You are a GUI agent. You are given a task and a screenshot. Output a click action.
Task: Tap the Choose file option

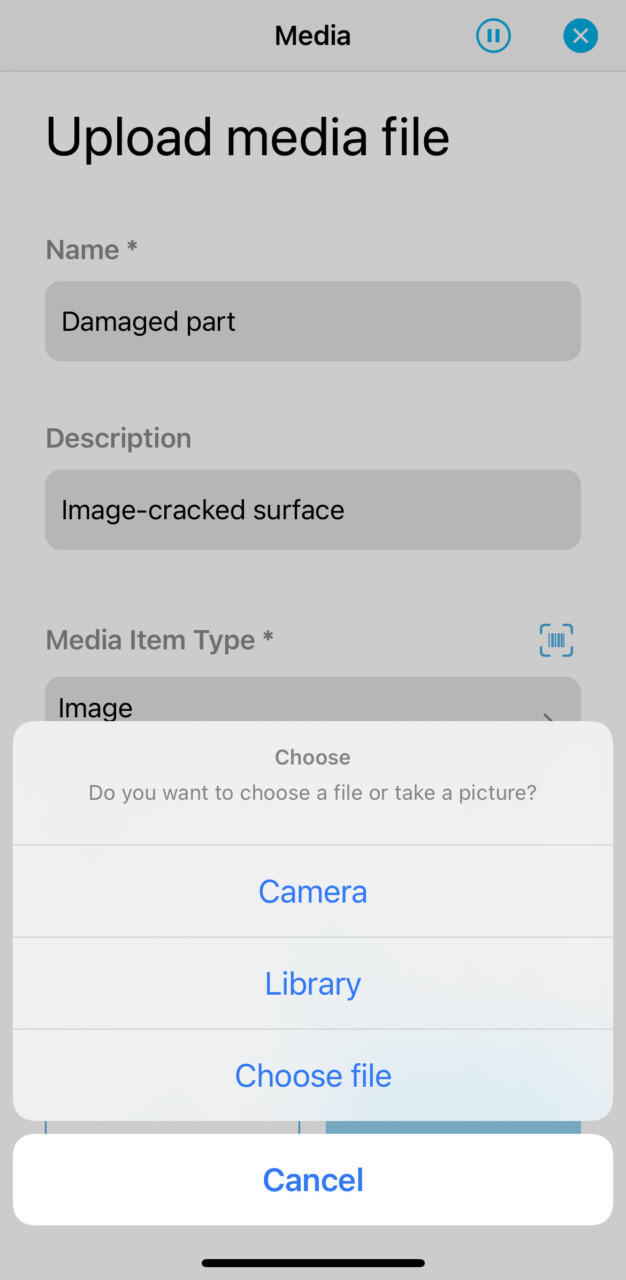pos(313,1075)
